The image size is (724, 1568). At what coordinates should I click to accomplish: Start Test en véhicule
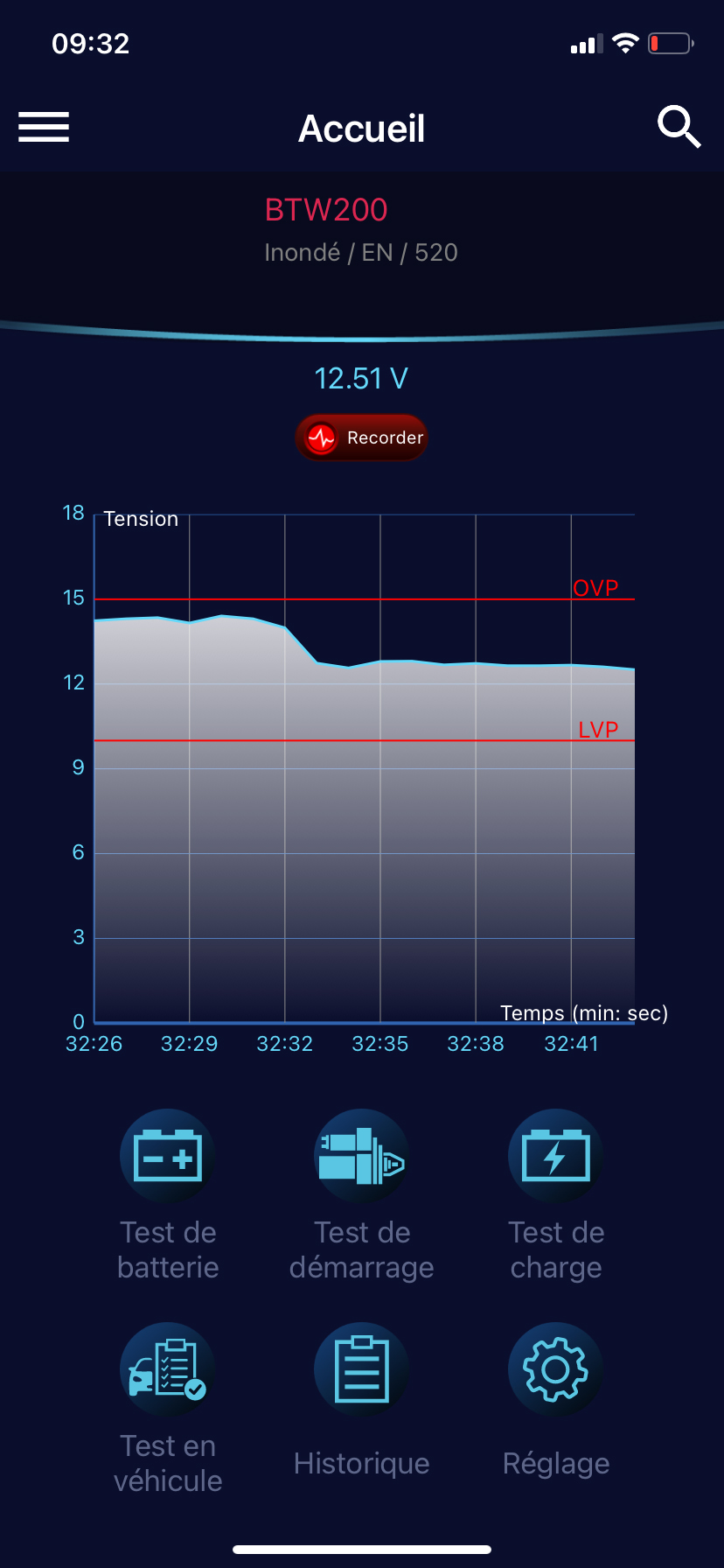168,1370
